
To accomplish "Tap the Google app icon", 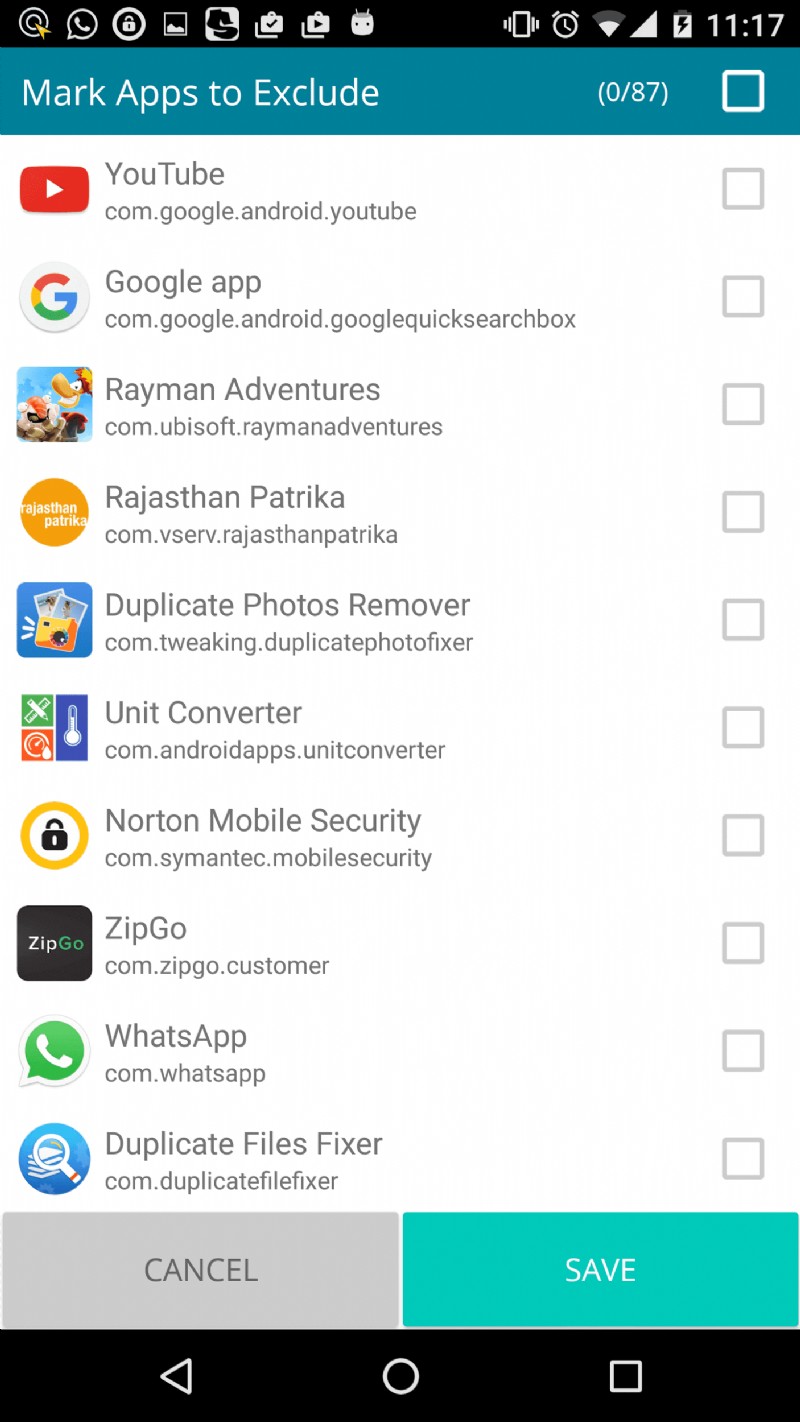I will [53, 297].
